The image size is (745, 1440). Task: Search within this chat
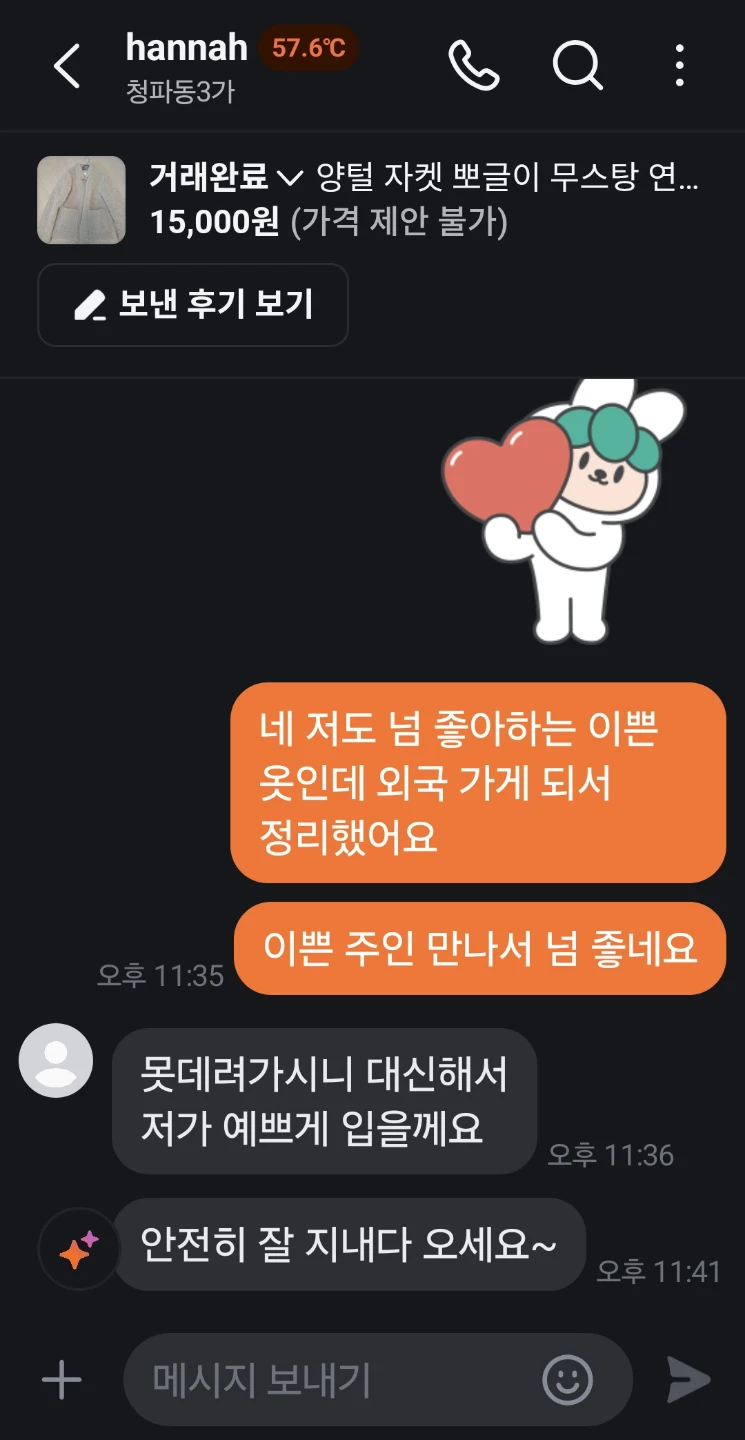click(578, 66)
